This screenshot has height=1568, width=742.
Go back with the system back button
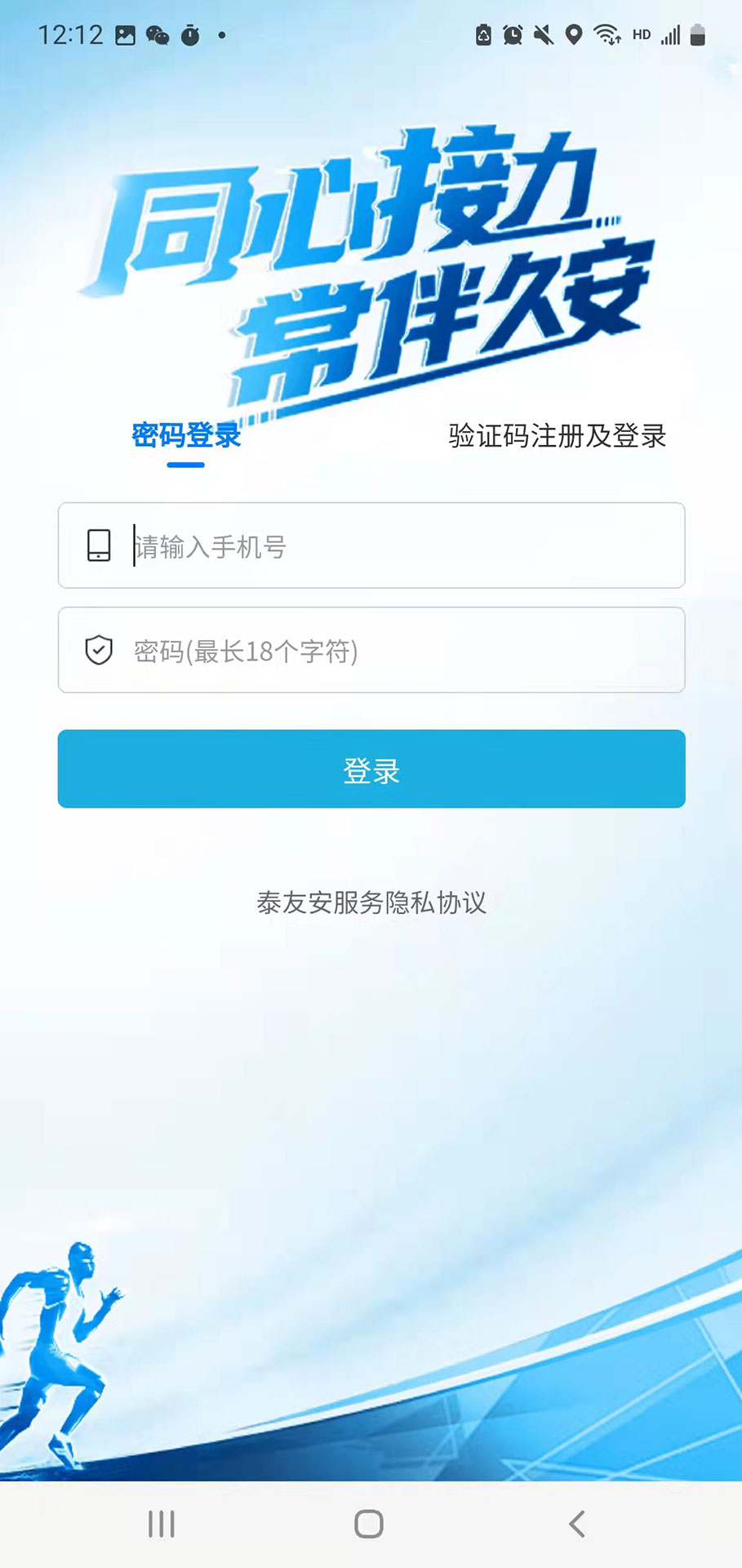pyautogui.click(x=577, y=1524)
